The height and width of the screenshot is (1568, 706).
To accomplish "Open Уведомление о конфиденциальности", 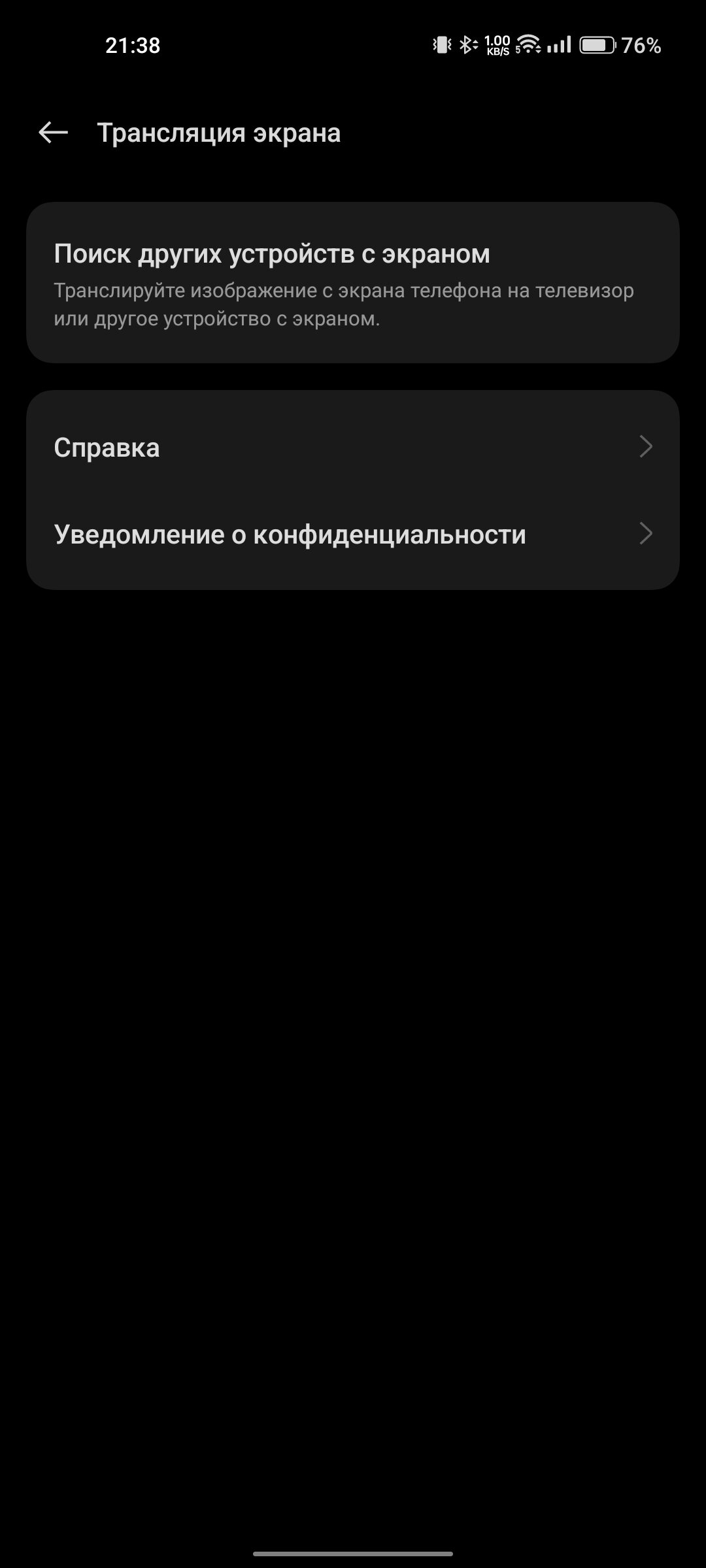I will click(353, 534).
